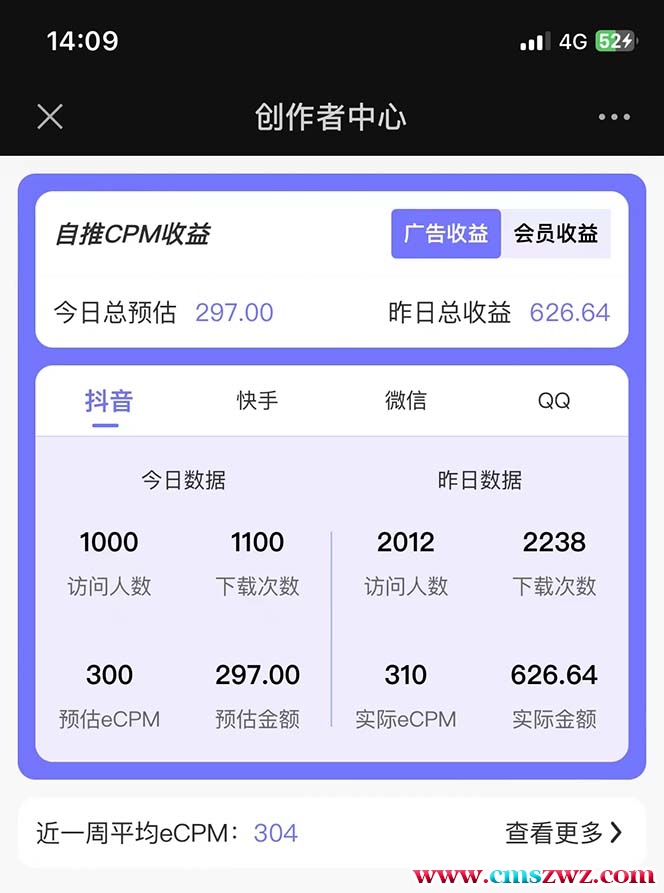Open the three-dot overflow menu
This screenshot has height=893, width=664.
click(614, 117)
